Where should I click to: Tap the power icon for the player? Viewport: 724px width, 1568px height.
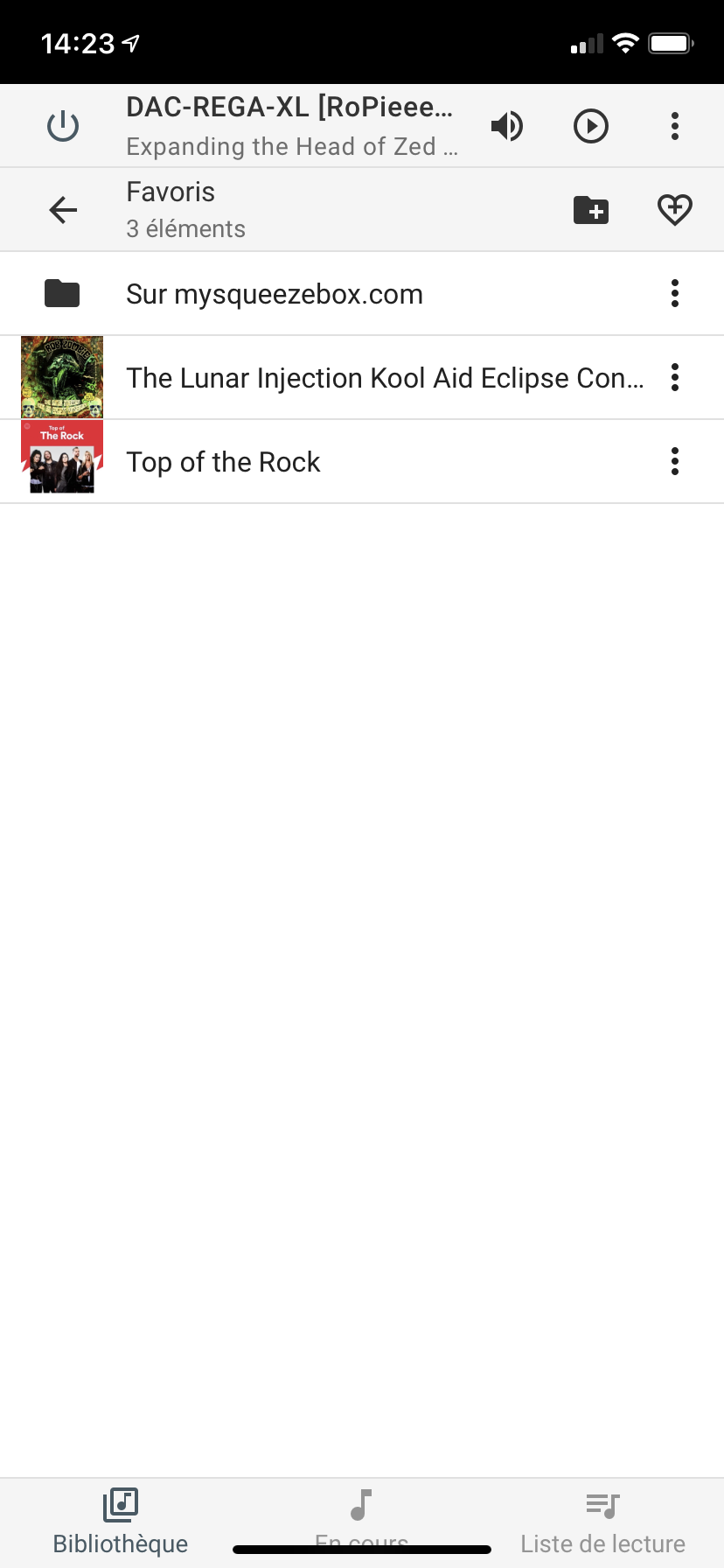pos(63,126)
